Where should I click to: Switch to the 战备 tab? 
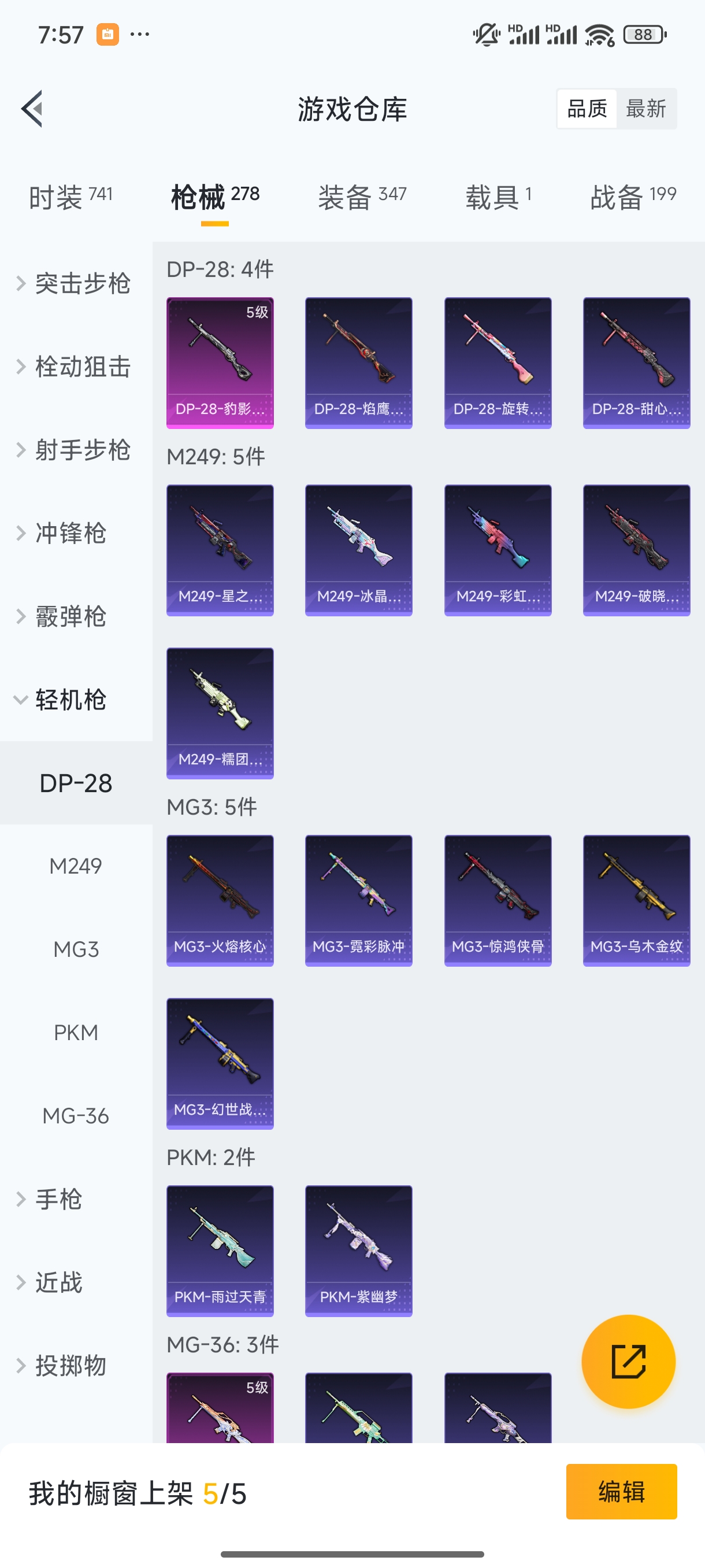click(x=633, y=197)
